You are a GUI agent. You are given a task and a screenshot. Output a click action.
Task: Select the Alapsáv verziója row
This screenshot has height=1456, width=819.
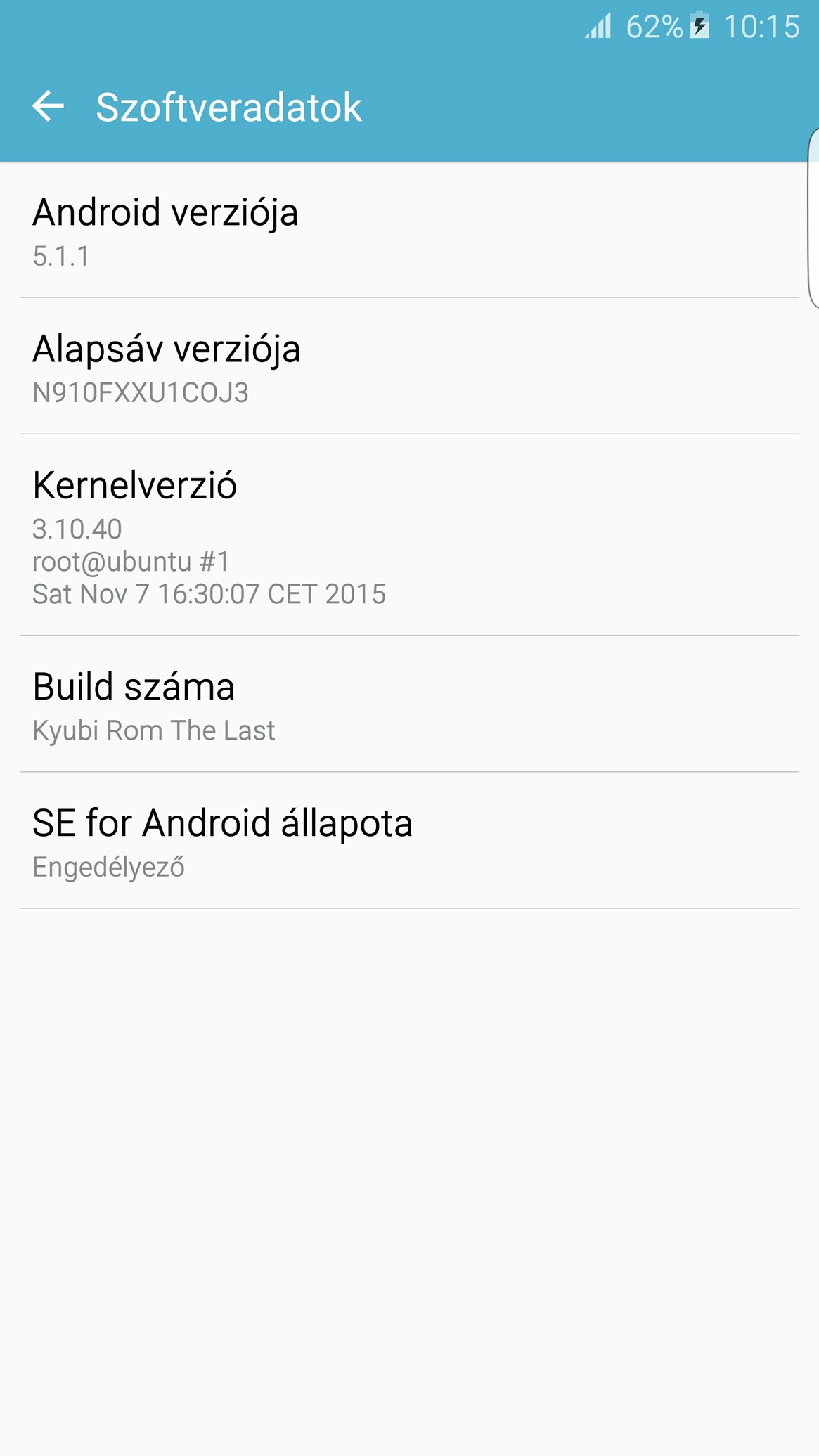tap(408, 367)
